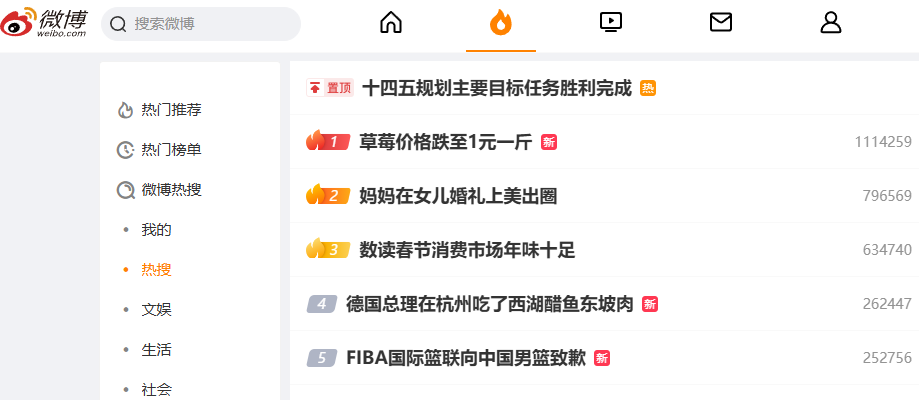Switch to the 文娱 category
Screen dimensions: 919x400
(156, 310)
